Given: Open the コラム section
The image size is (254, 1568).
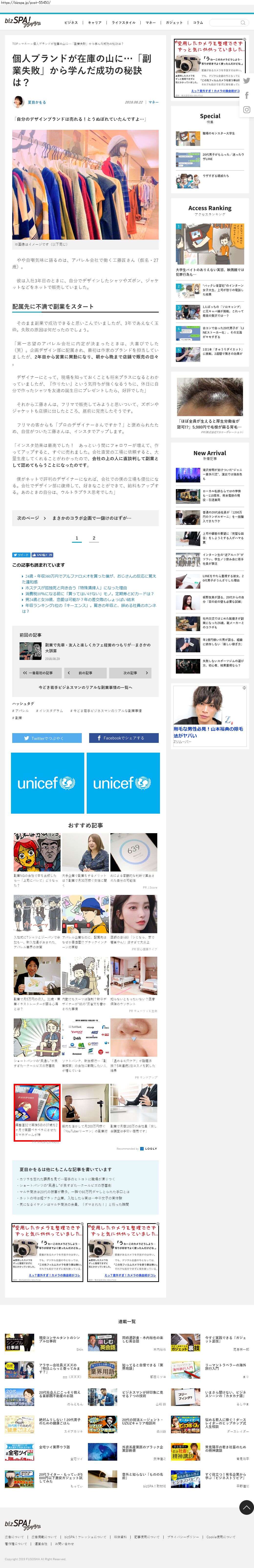Looking at the screenshot, I should point(198,22).
